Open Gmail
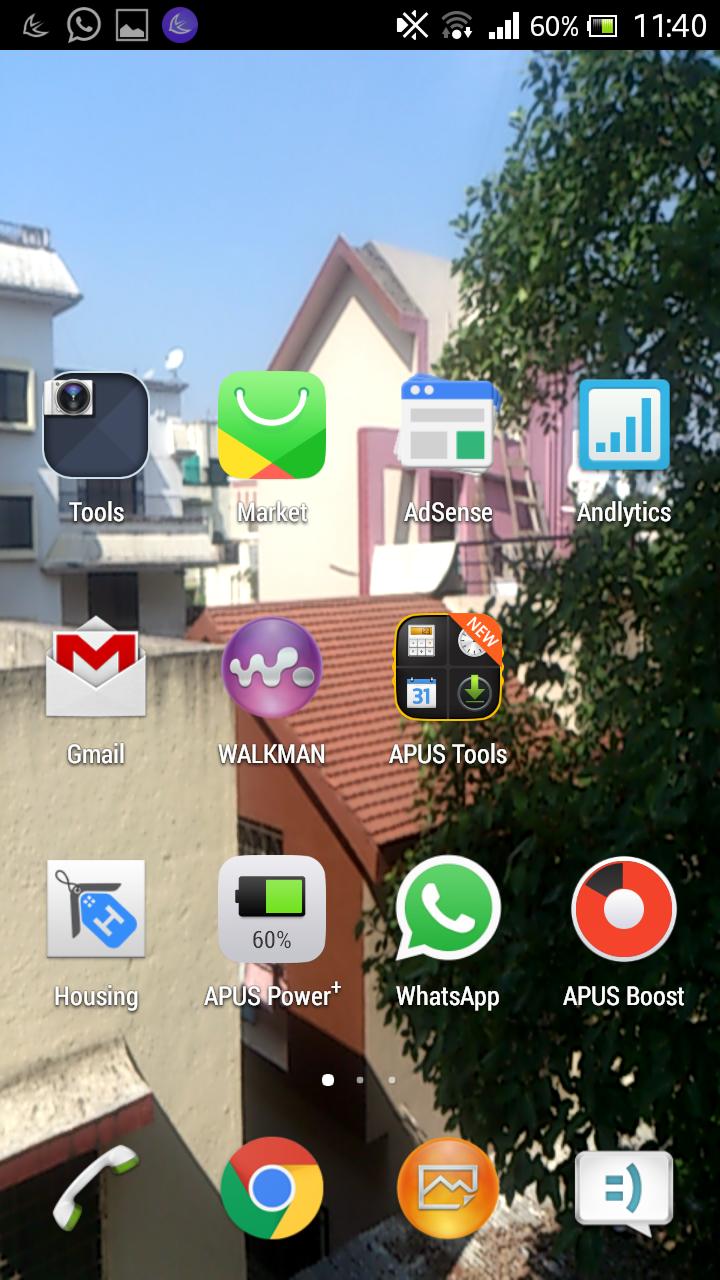The height and width of the screenshot is (1280, 720). (96, 667)
